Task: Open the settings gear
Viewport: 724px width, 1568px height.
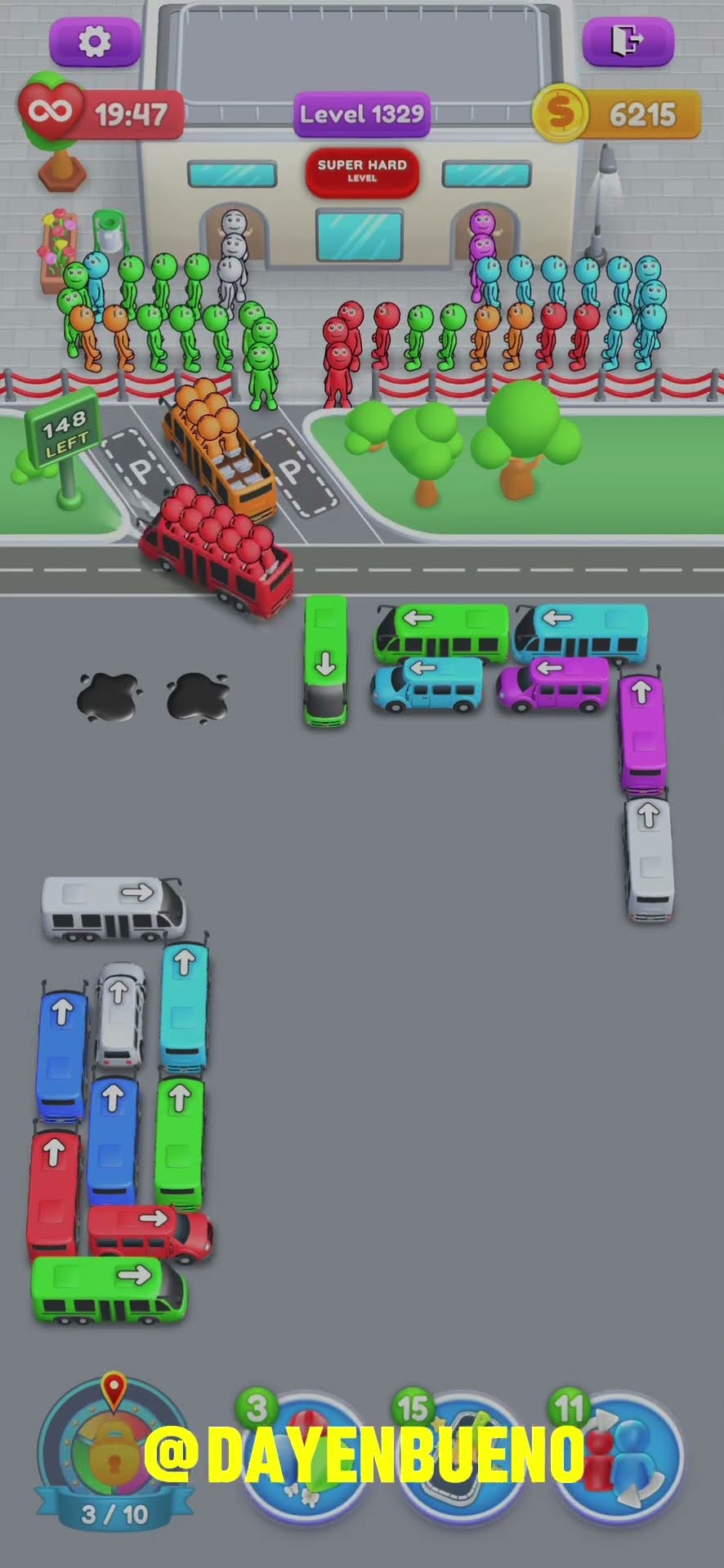Action: click(95, 40)
